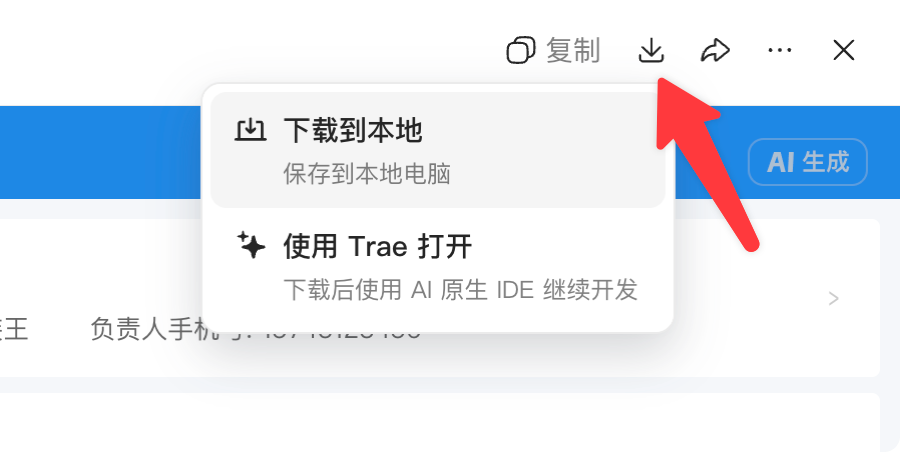Open the download icon menu

651,51
